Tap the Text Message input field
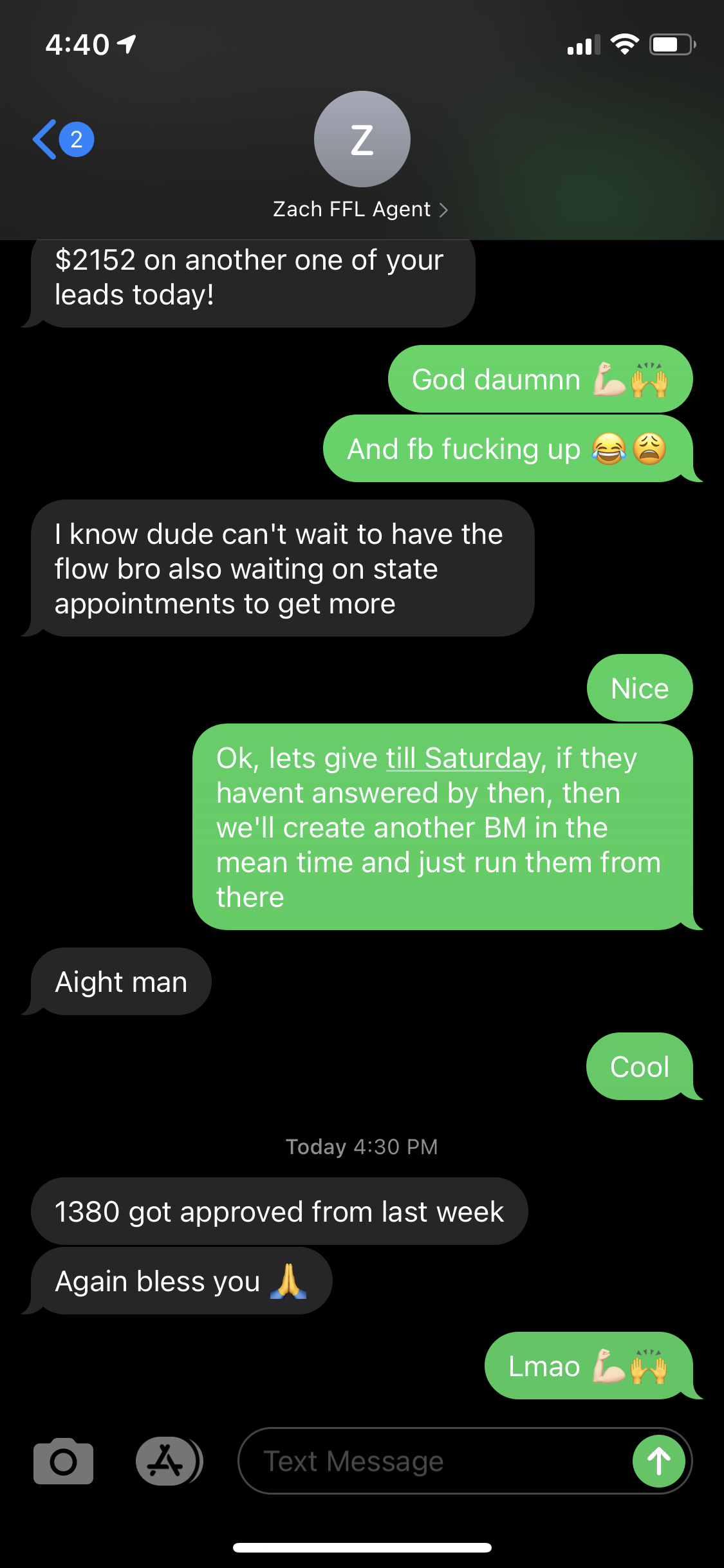The width and height of the screenshot is (724, 1568). (431, 1461)
